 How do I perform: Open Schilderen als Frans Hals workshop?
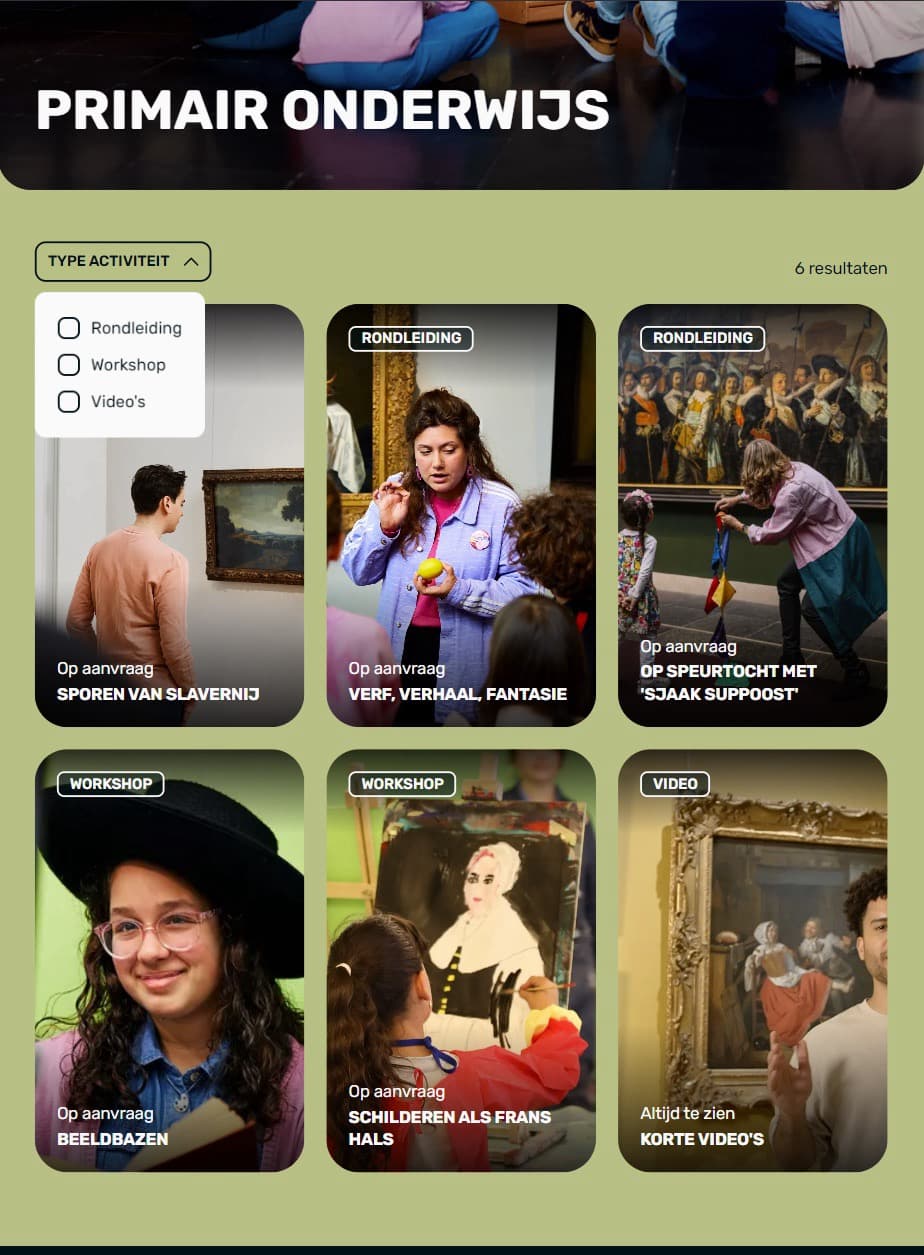point(460,960)
